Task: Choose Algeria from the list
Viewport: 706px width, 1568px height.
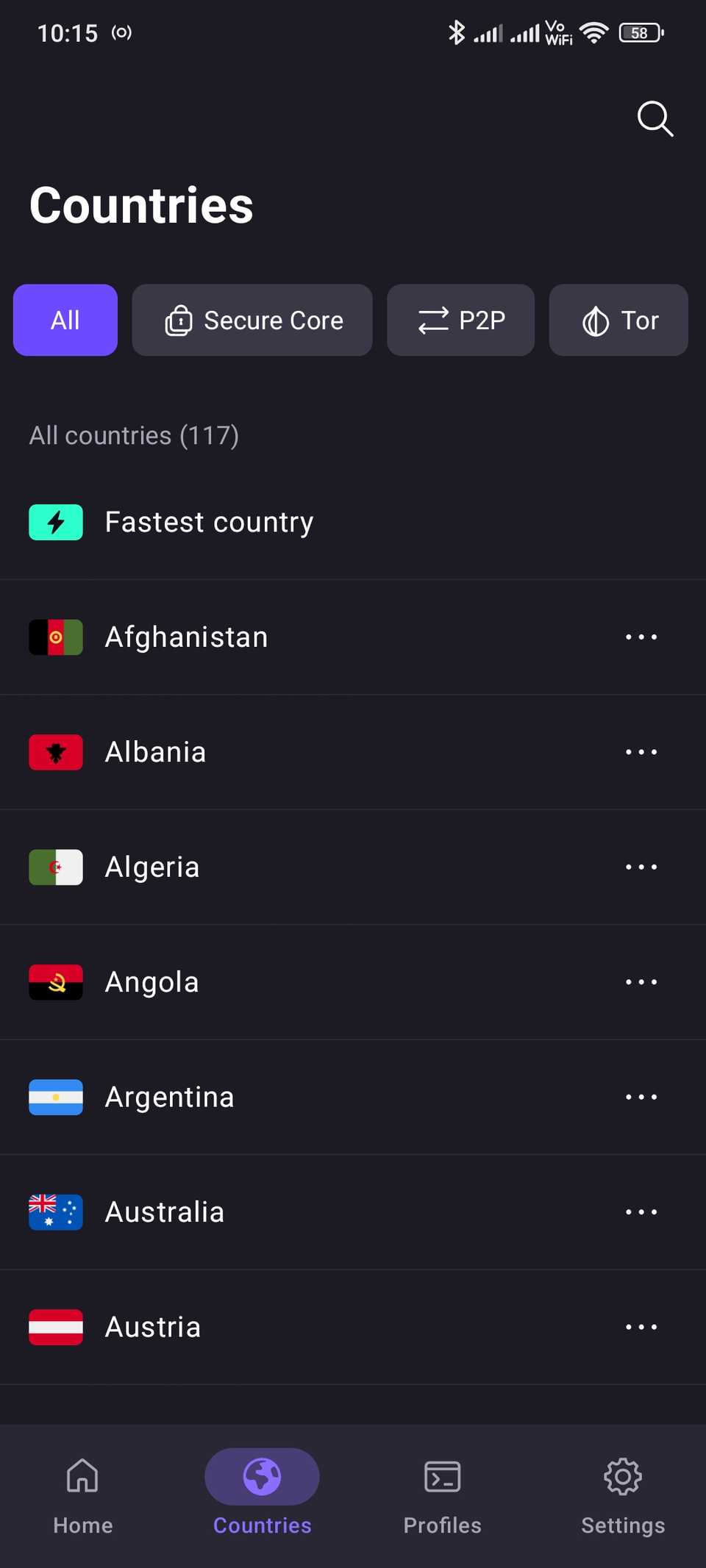Action: (x=152, y=867)
